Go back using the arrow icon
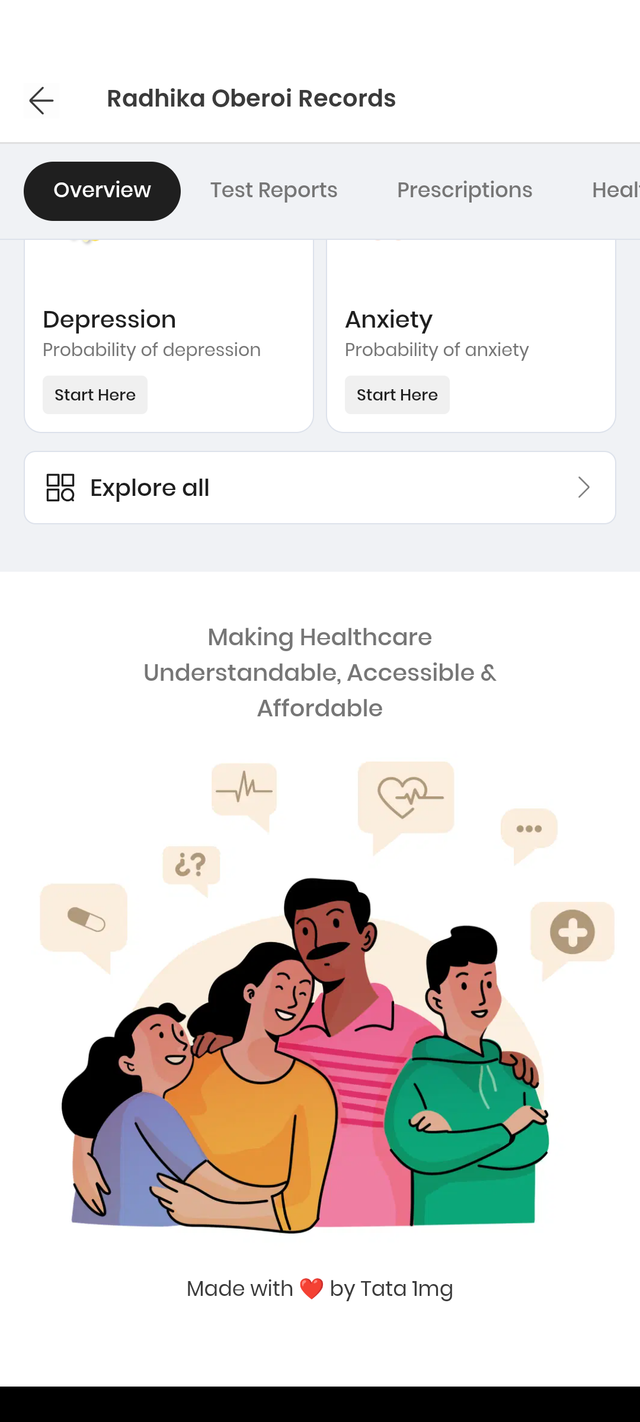 coord(41,99)
